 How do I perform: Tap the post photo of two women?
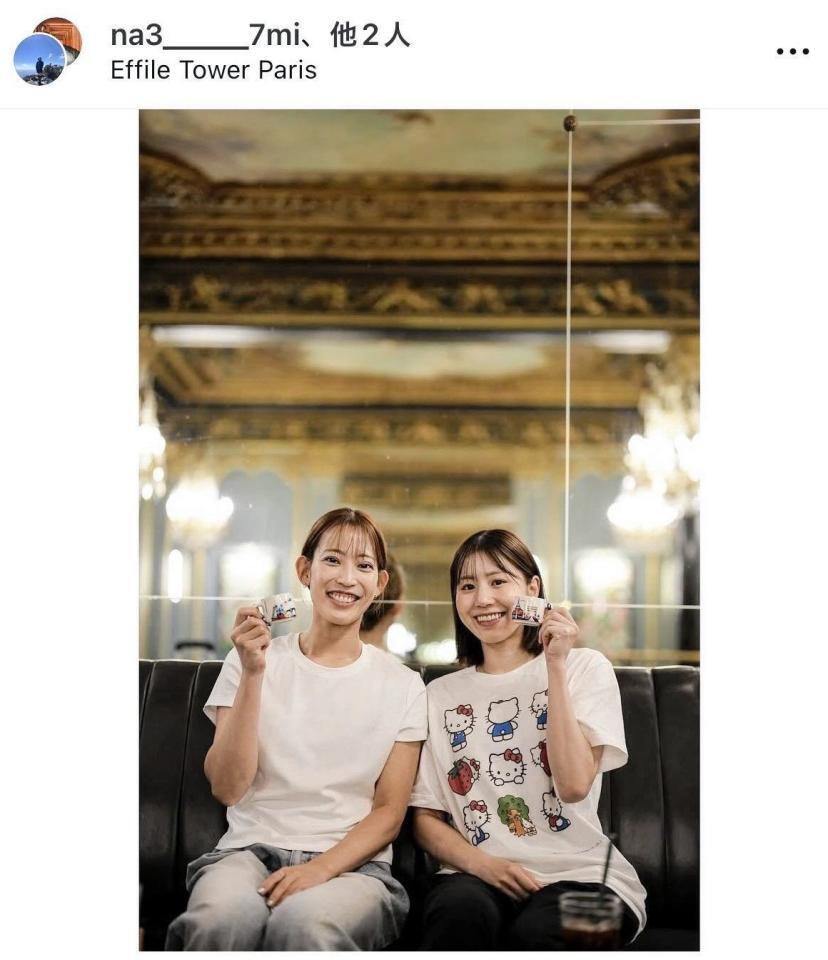click(x=419, y=530)
